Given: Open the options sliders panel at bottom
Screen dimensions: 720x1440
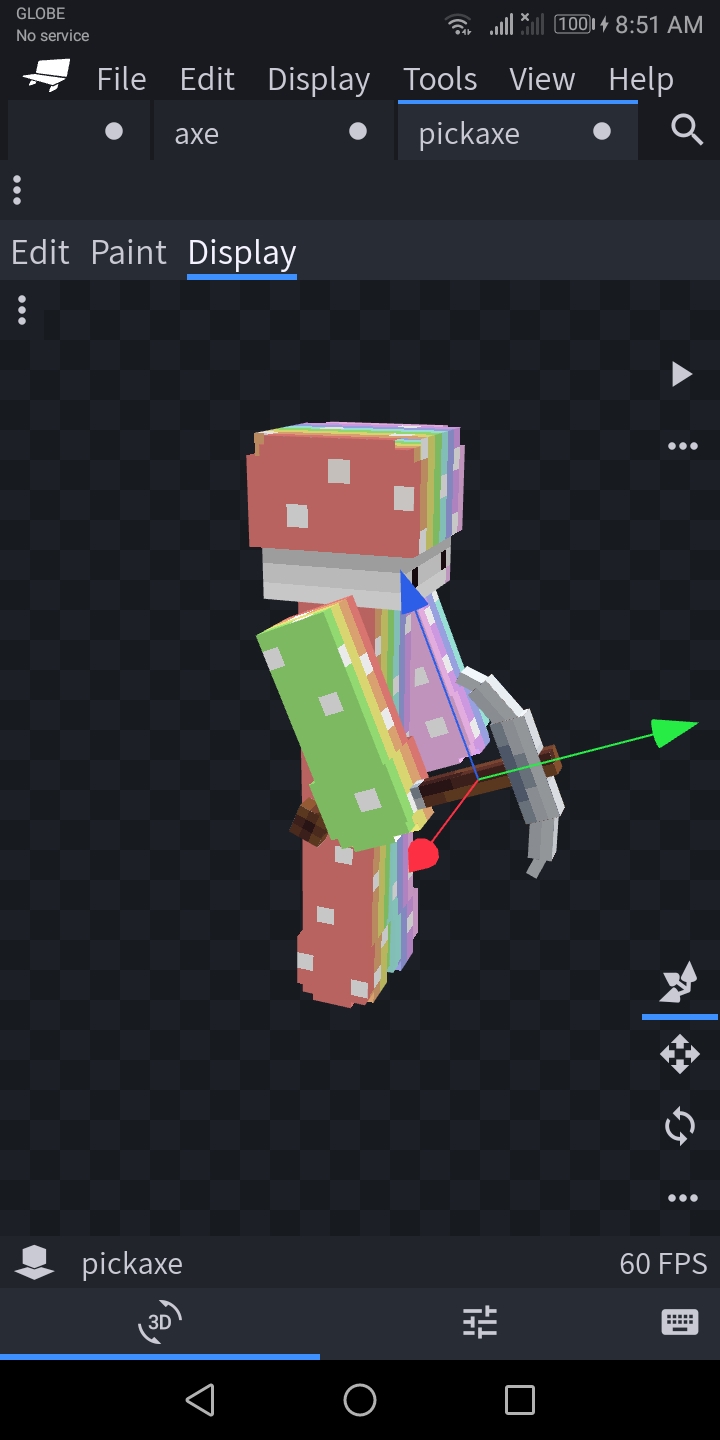Looking at the screenshot, I should tap(480, 1322).
